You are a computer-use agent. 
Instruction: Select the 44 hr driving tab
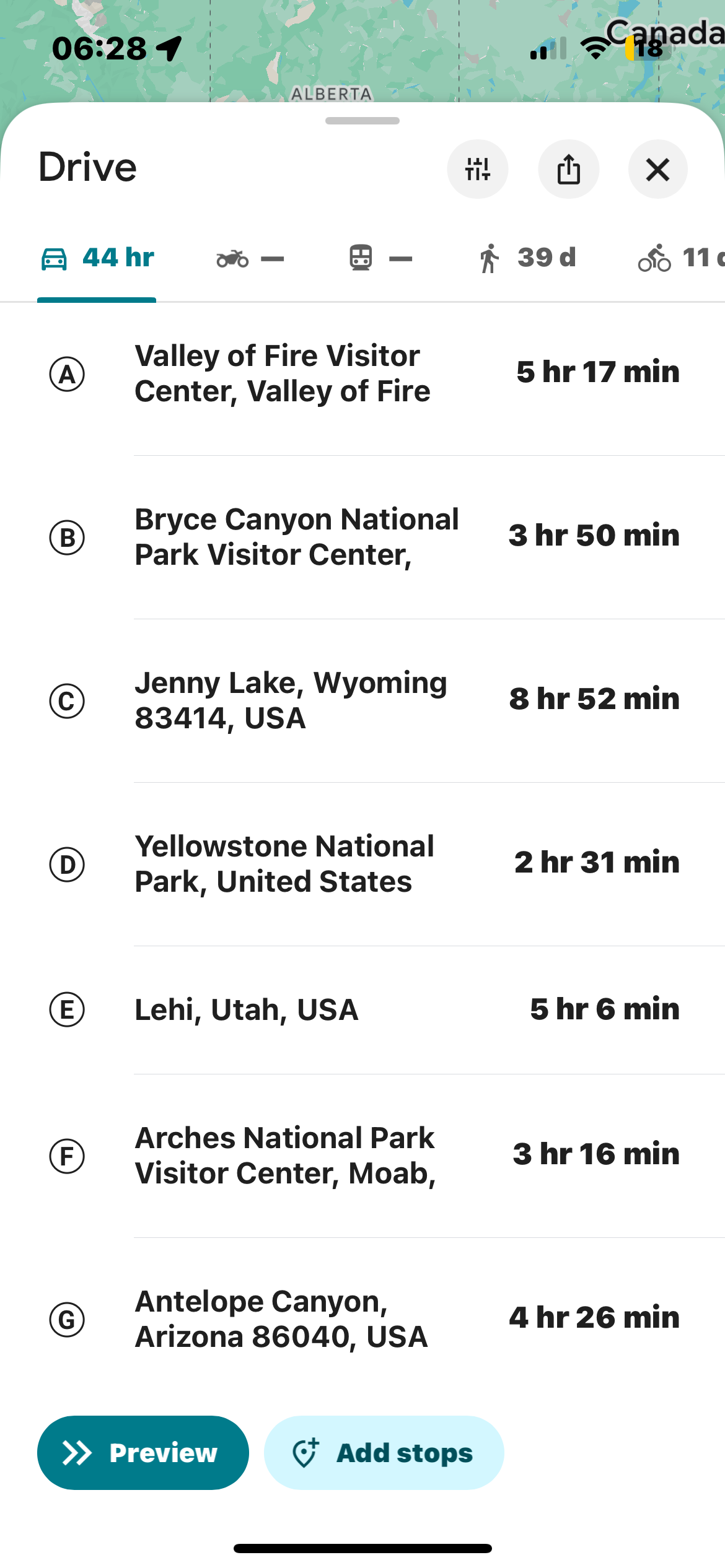97,258
